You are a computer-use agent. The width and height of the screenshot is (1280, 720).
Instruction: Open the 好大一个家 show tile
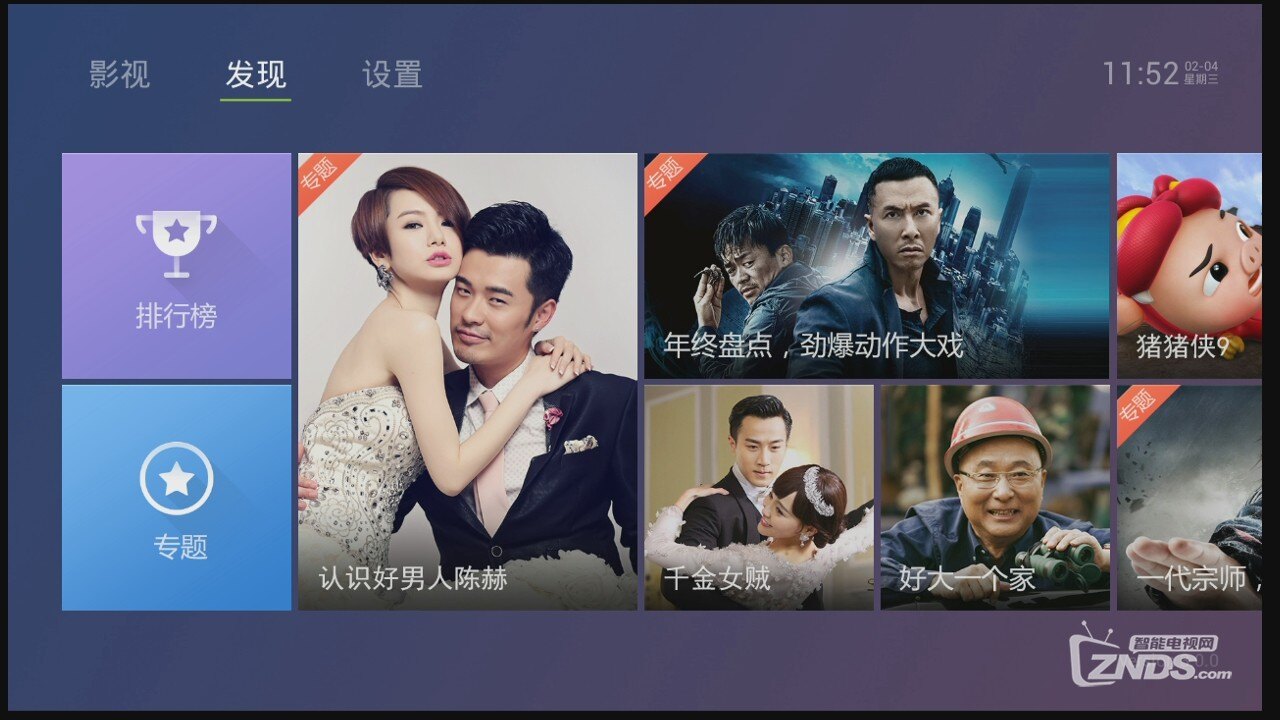point(994,497)
